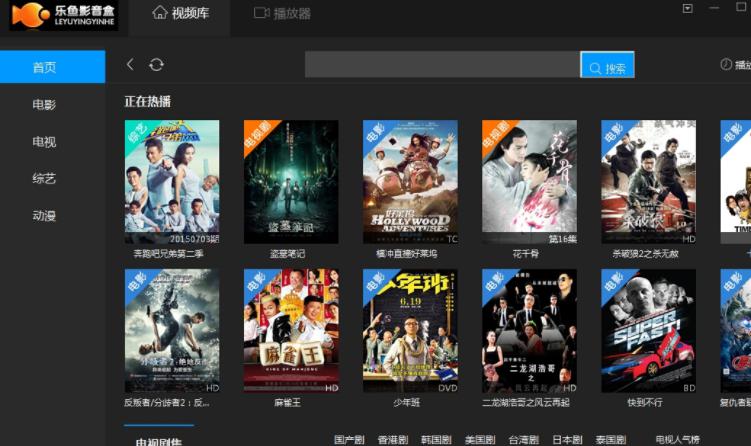751x446 pixels.
Task: Open 快到不行 movie poster
Action: point(648,330)
